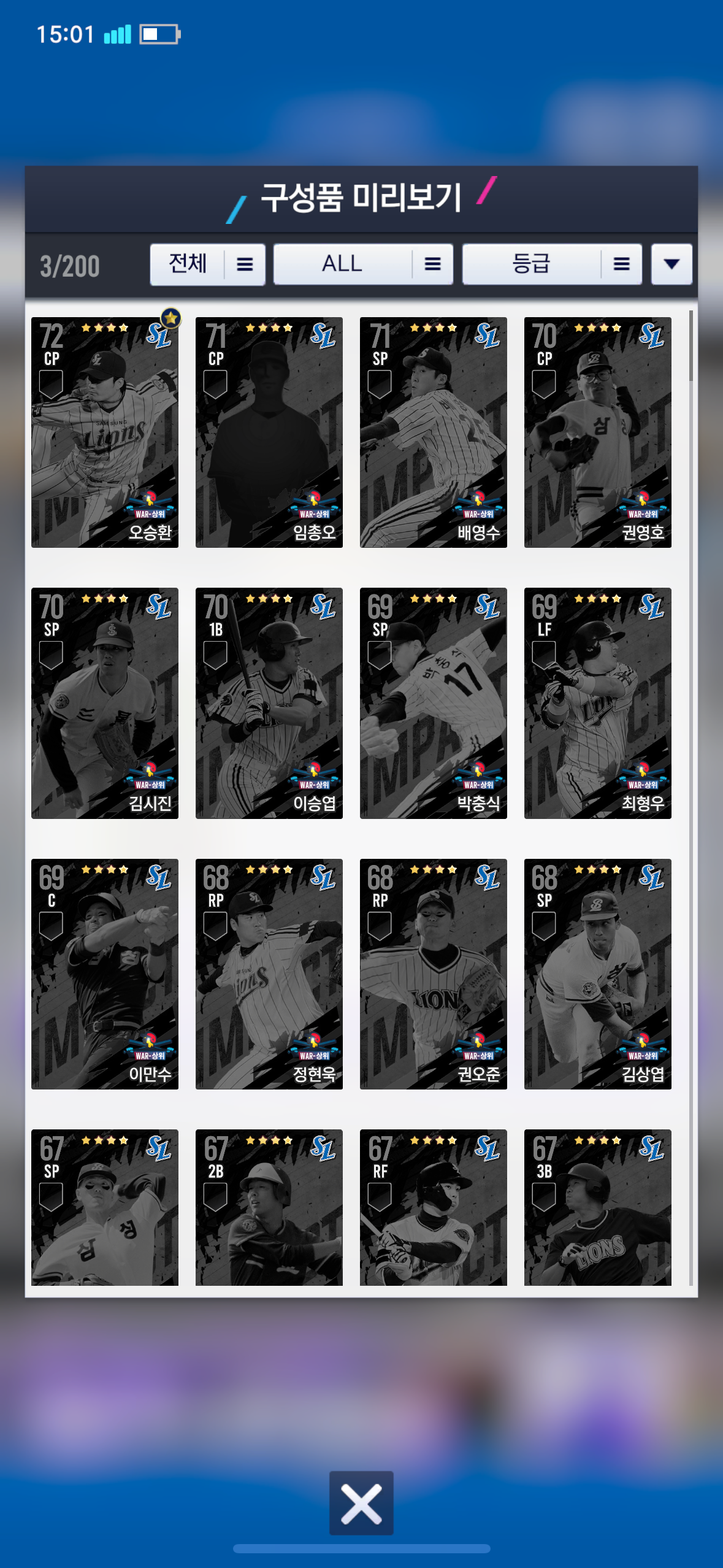Close the 구성품 미리보기 popup
The image size is (723, 1568).
click(361, 1502)
